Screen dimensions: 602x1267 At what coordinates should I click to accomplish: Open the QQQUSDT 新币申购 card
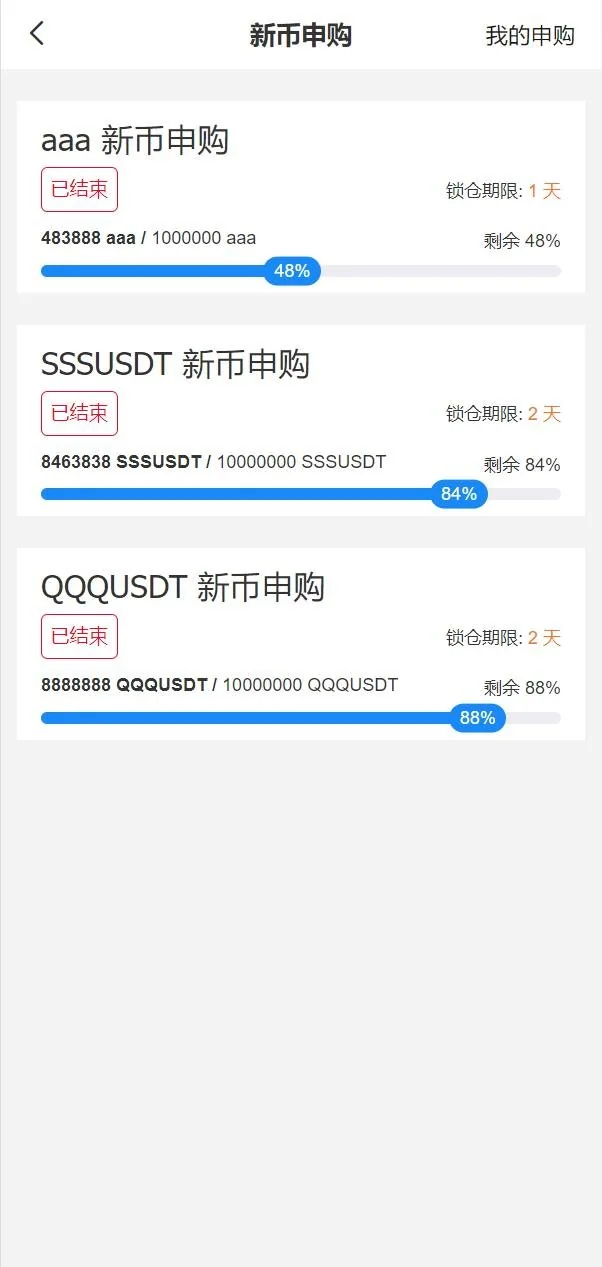coord(300,643)
